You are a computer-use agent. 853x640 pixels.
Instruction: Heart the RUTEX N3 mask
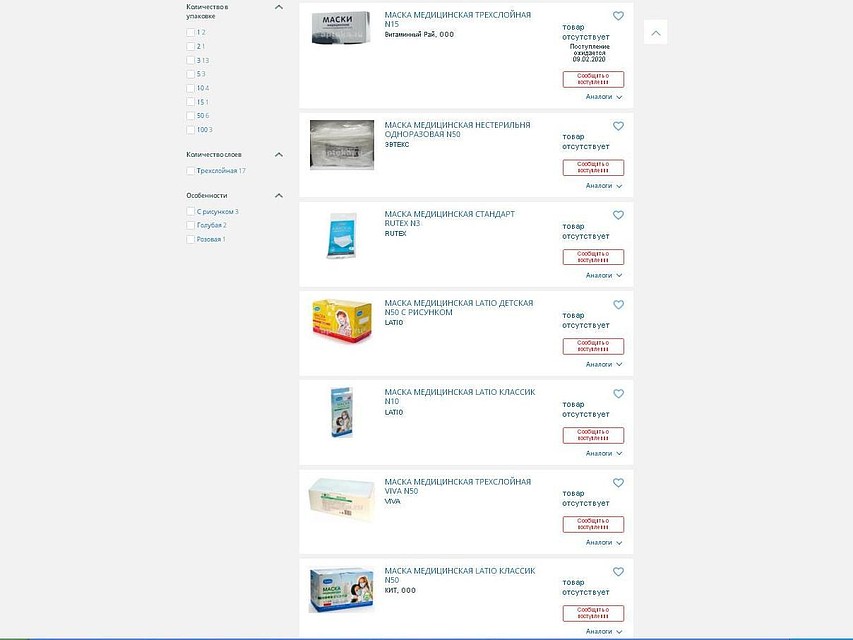point(618,216)
